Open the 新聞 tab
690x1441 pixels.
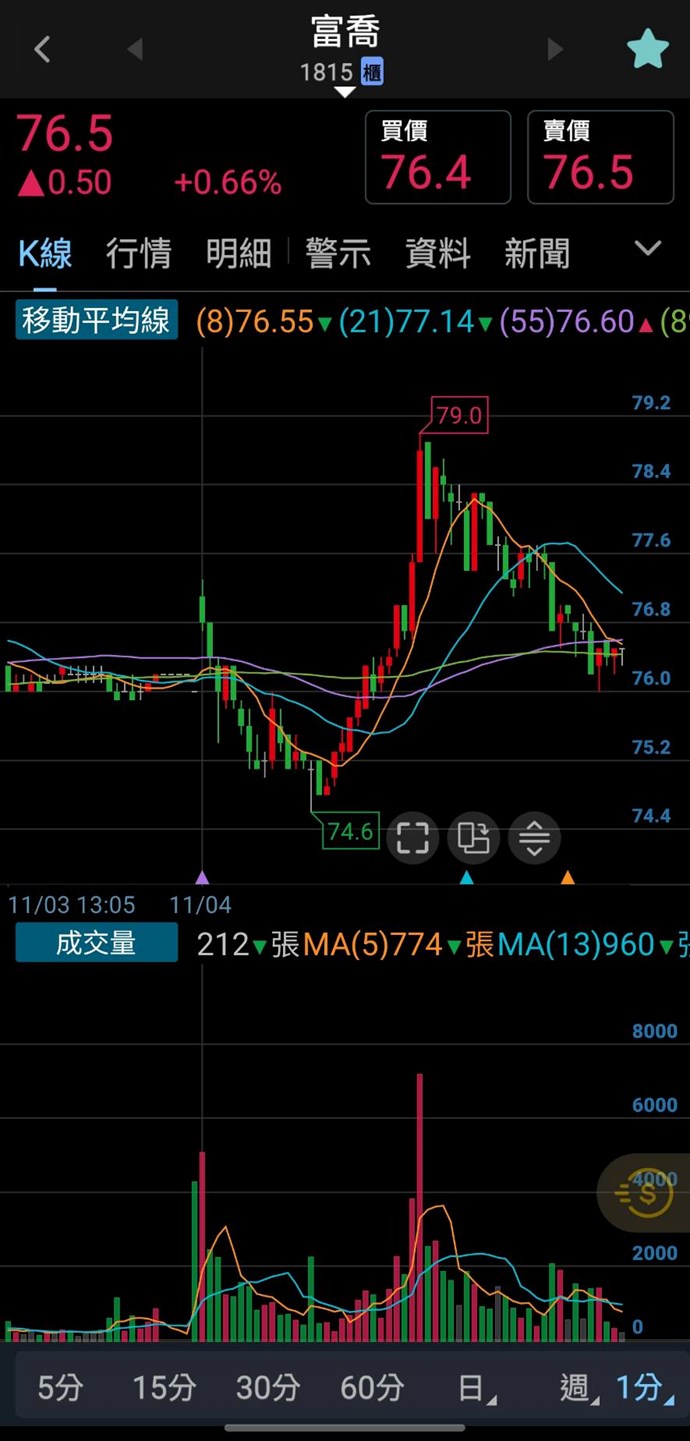[x=537, y=253]
